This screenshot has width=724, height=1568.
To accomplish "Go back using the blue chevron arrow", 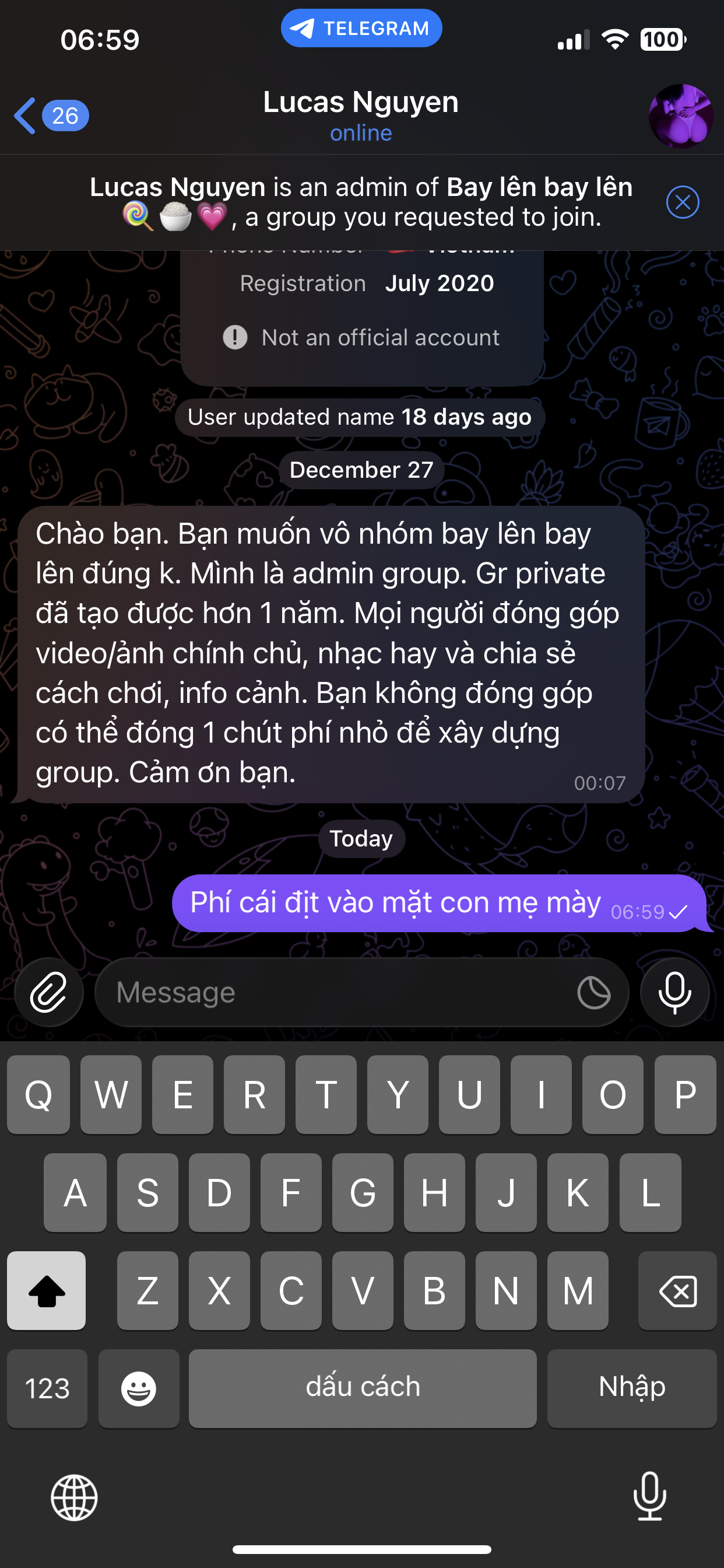I will click(24, 115).
